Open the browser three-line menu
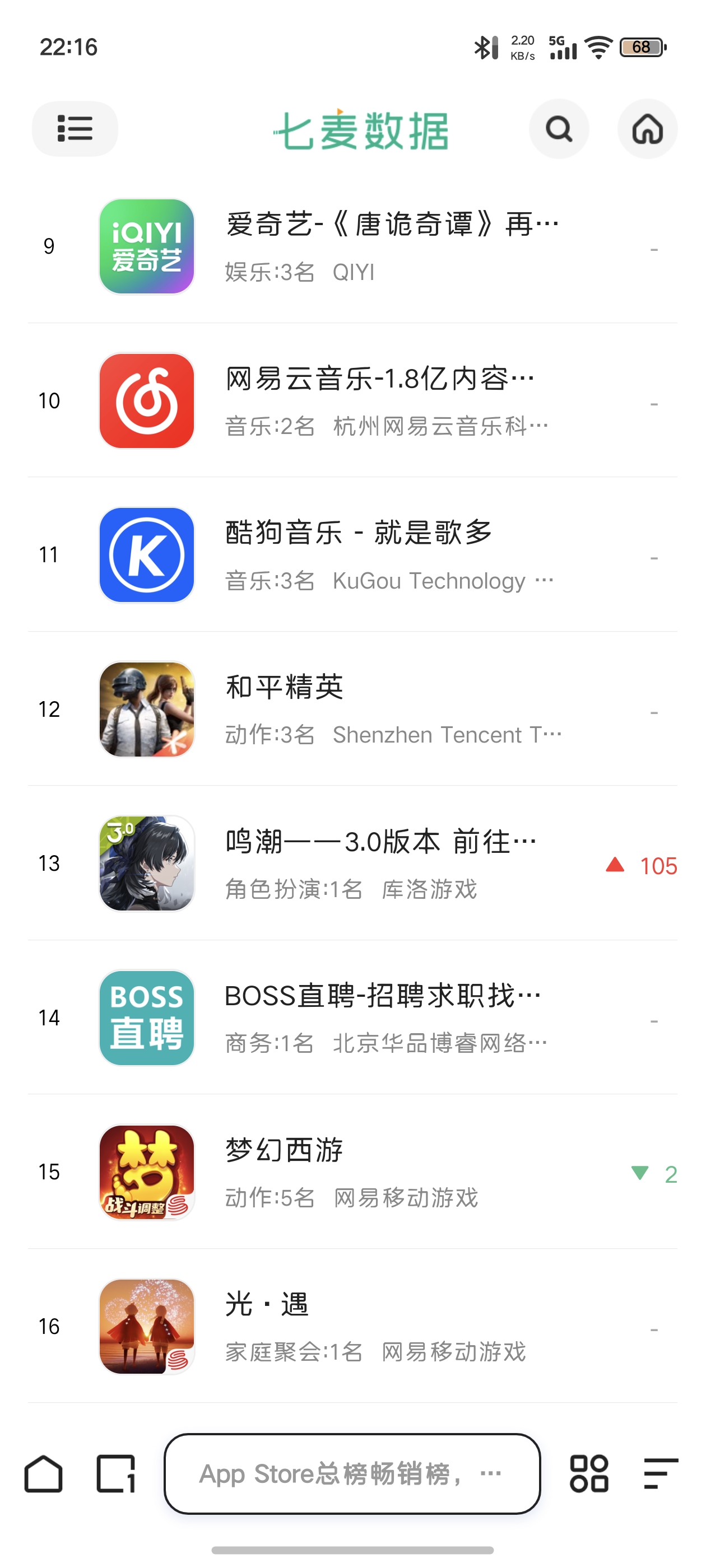706x1568 pixels. 660,1474
